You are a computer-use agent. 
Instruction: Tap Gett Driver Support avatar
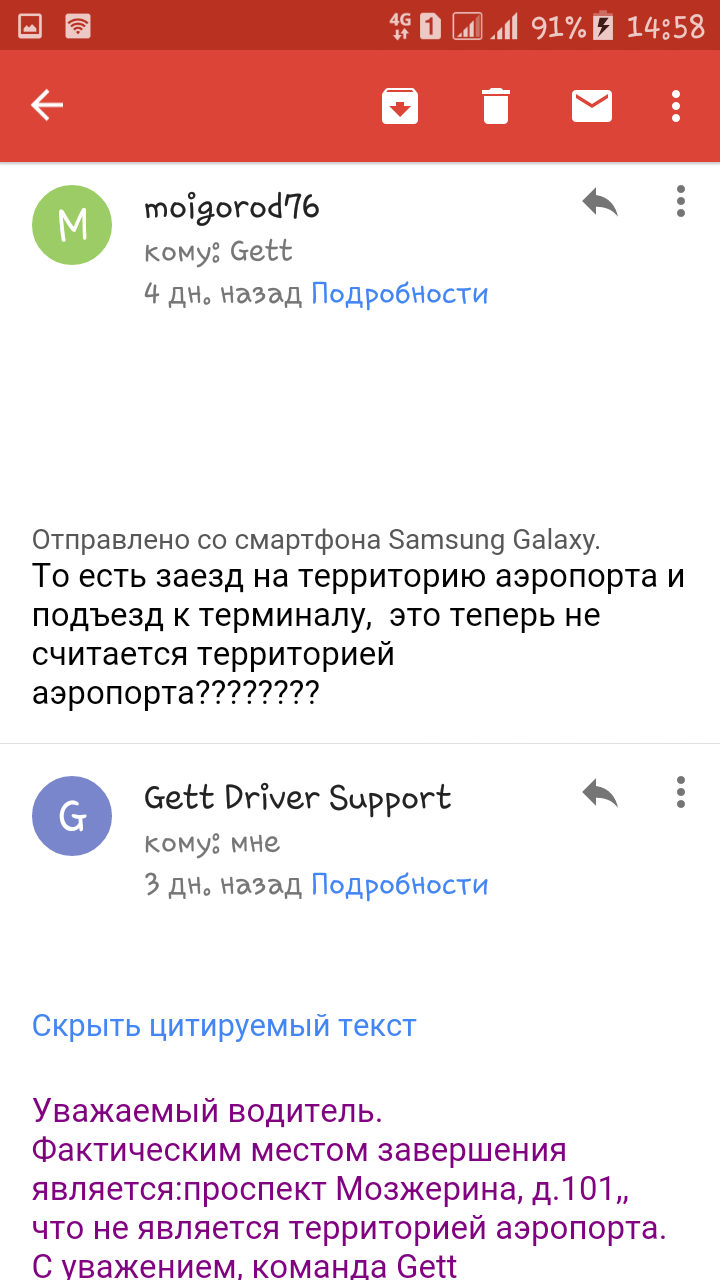click(x=72, y=816)
